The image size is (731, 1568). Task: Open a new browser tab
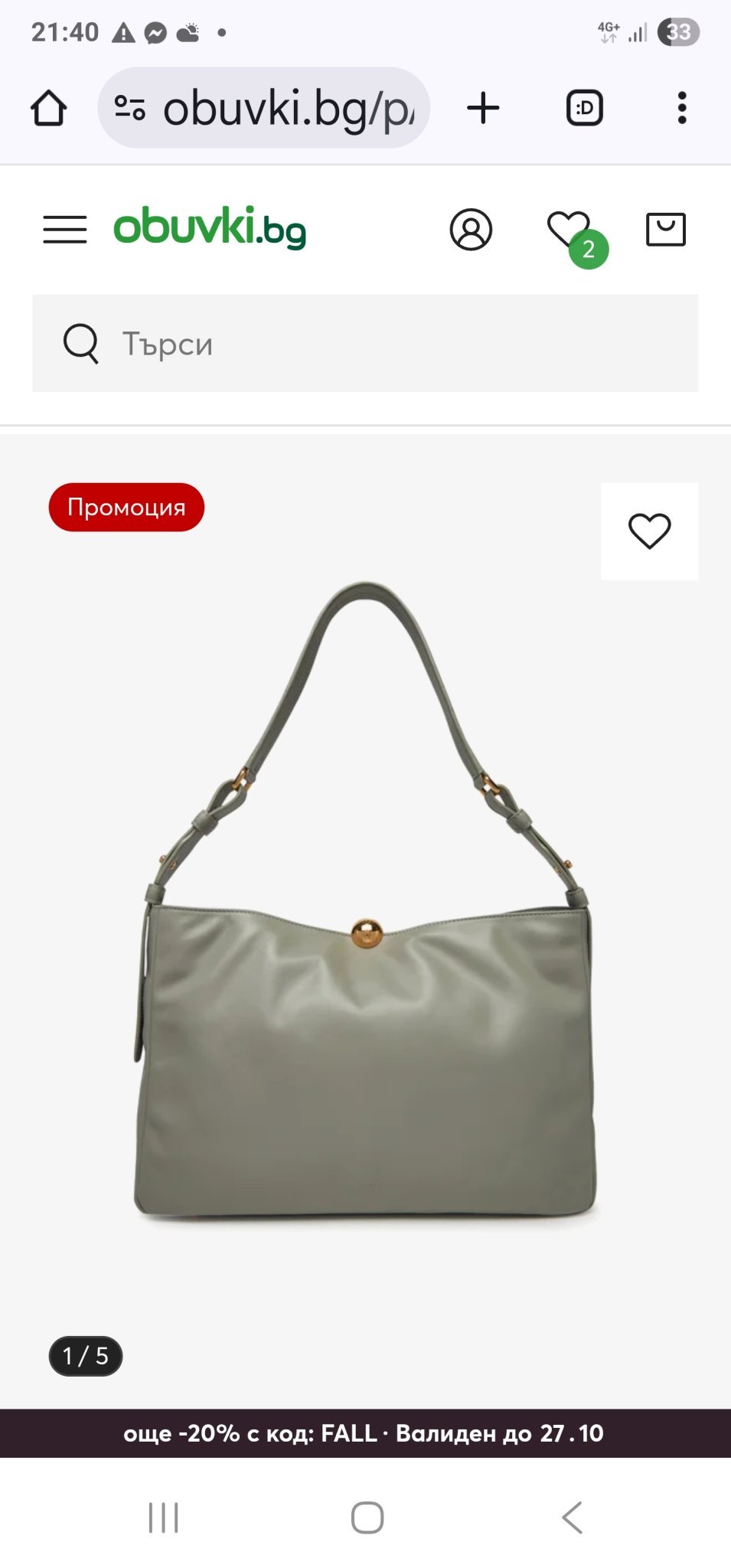tap(483, 108)
